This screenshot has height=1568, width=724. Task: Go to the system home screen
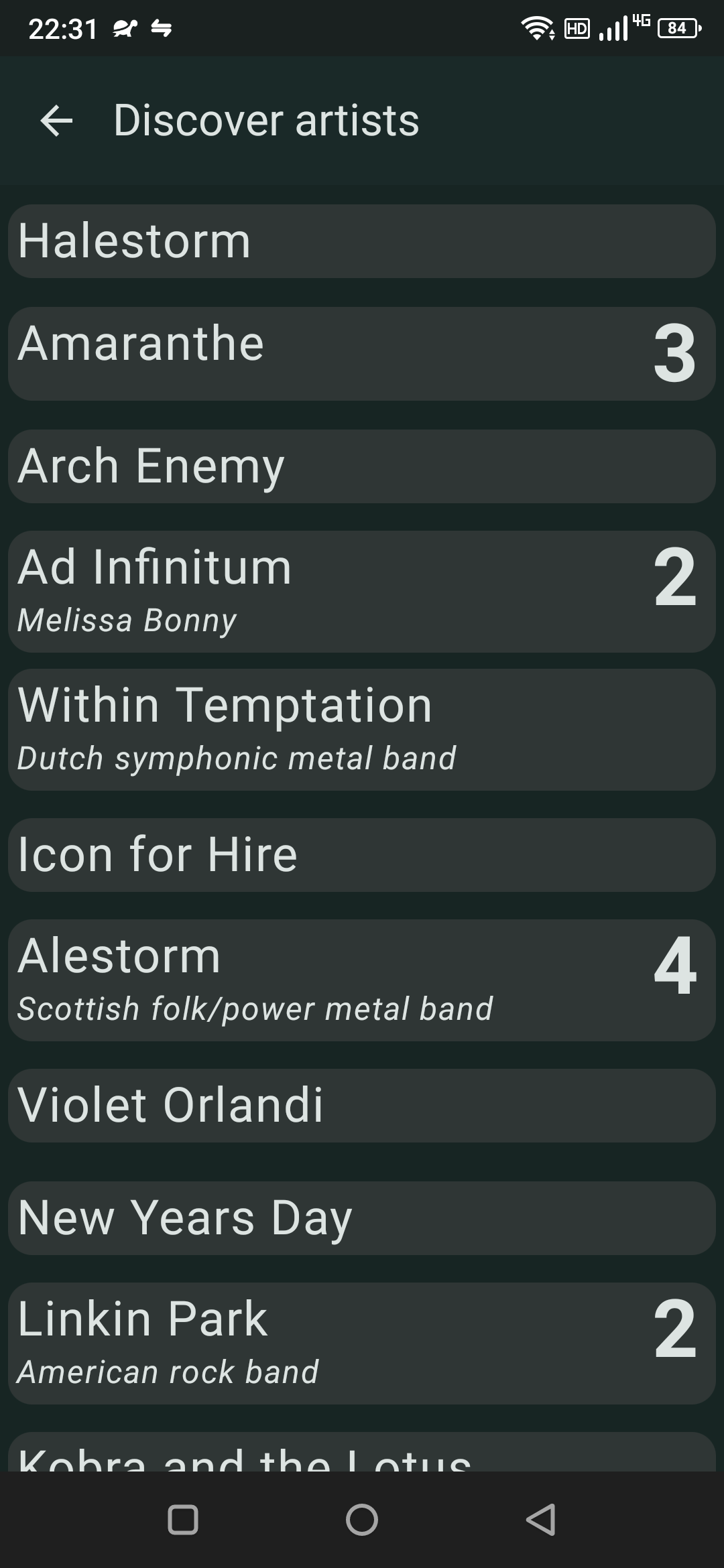pyautogui.click(x=362, y=1520)
